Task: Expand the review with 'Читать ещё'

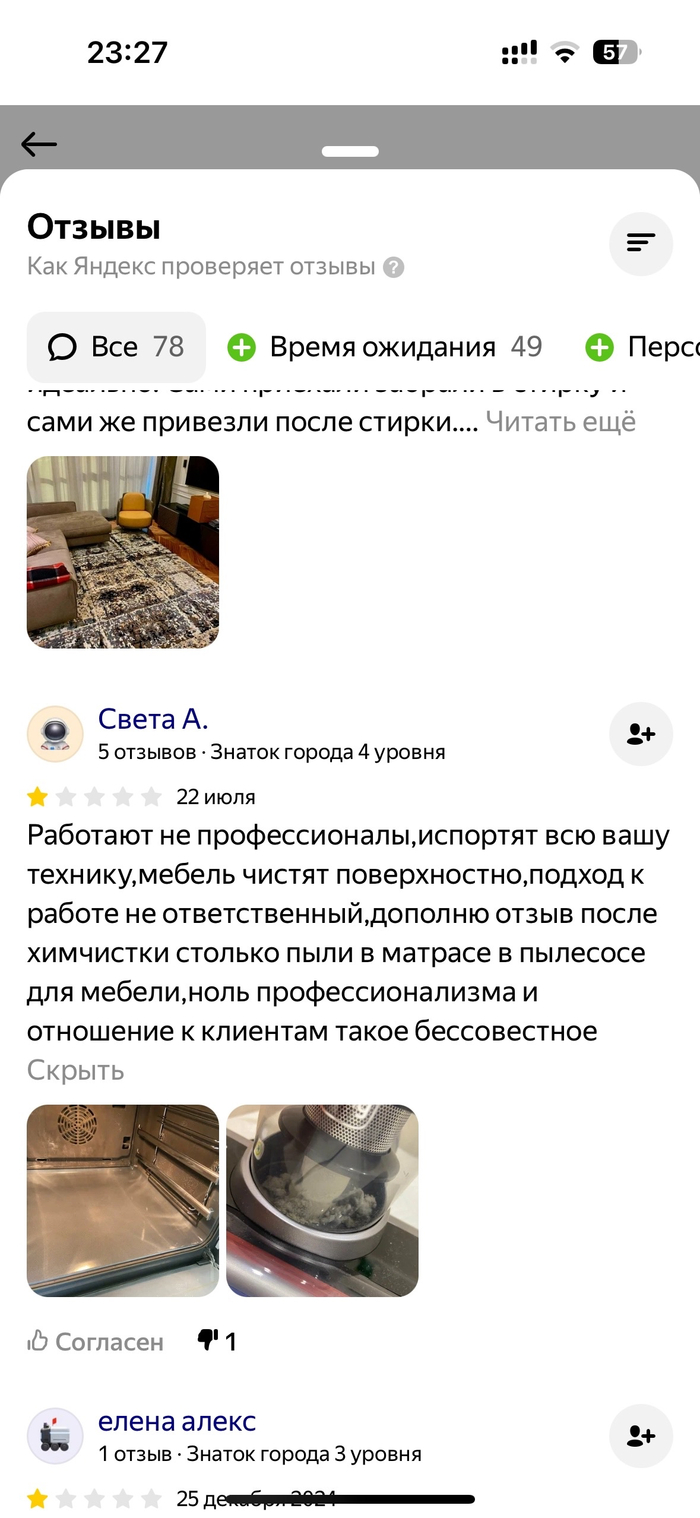Action: 560,422
